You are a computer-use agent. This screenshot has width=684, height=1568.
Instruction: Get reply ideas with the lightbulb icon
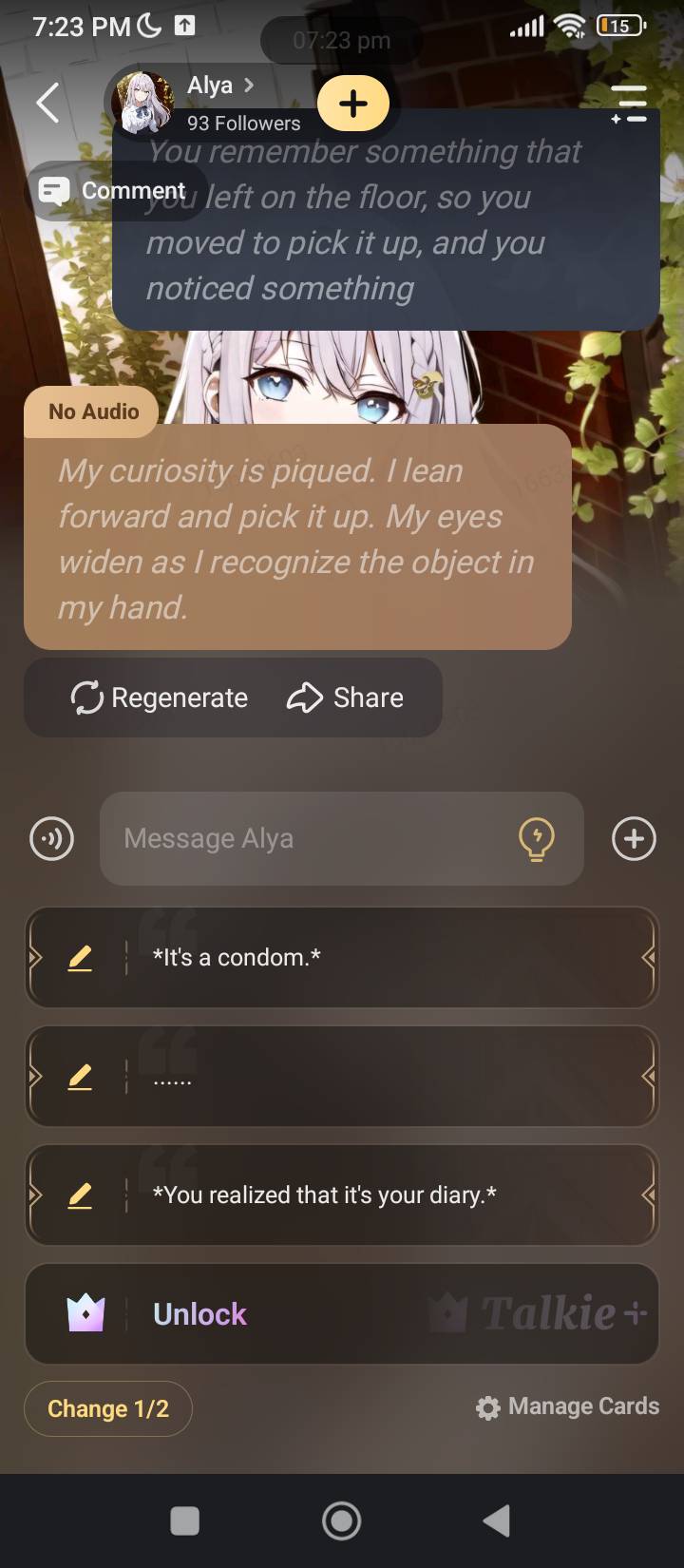[536, 839]
